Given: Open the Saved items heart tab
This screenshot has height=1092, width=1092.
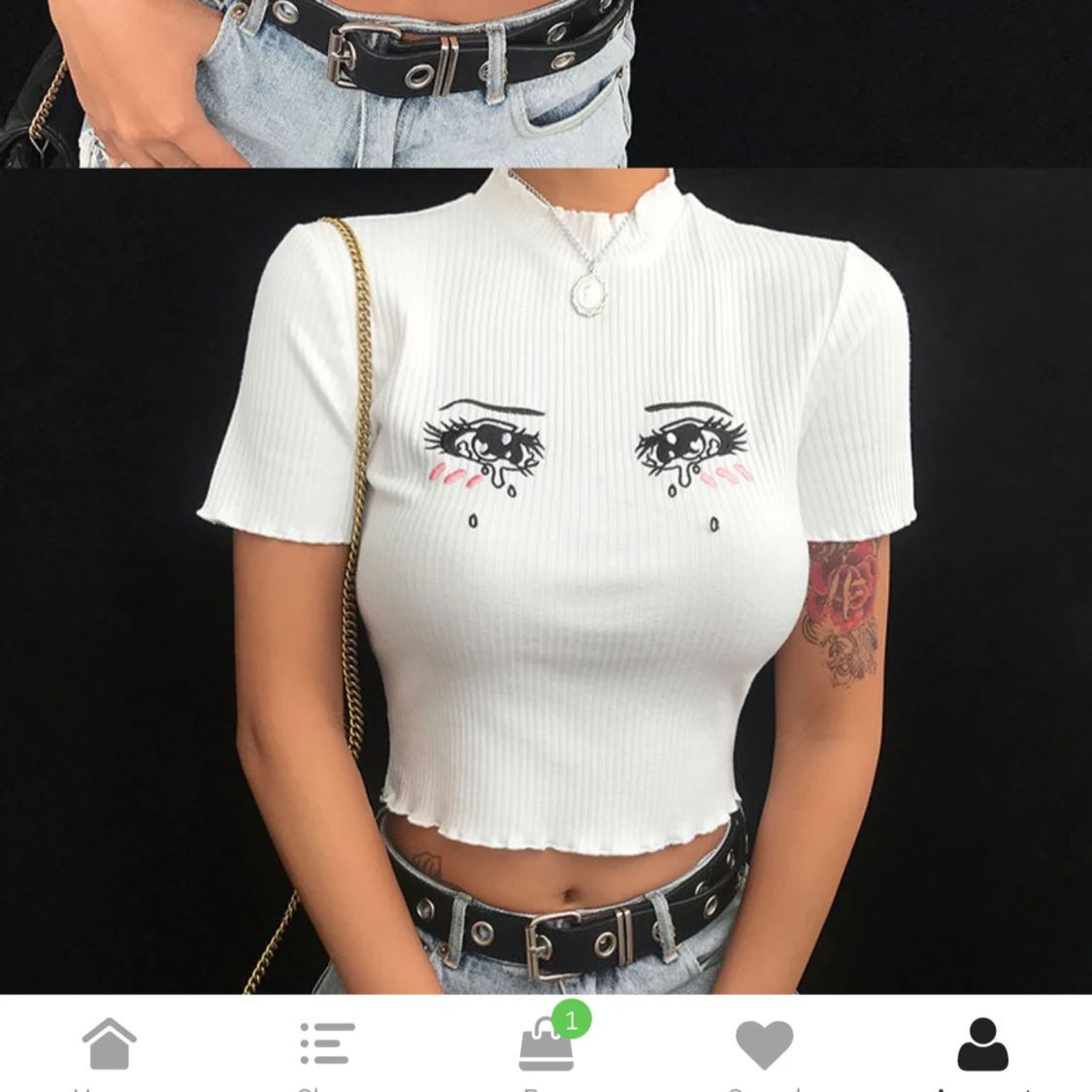Looking at the screenshot, I should coord(764,1046).
